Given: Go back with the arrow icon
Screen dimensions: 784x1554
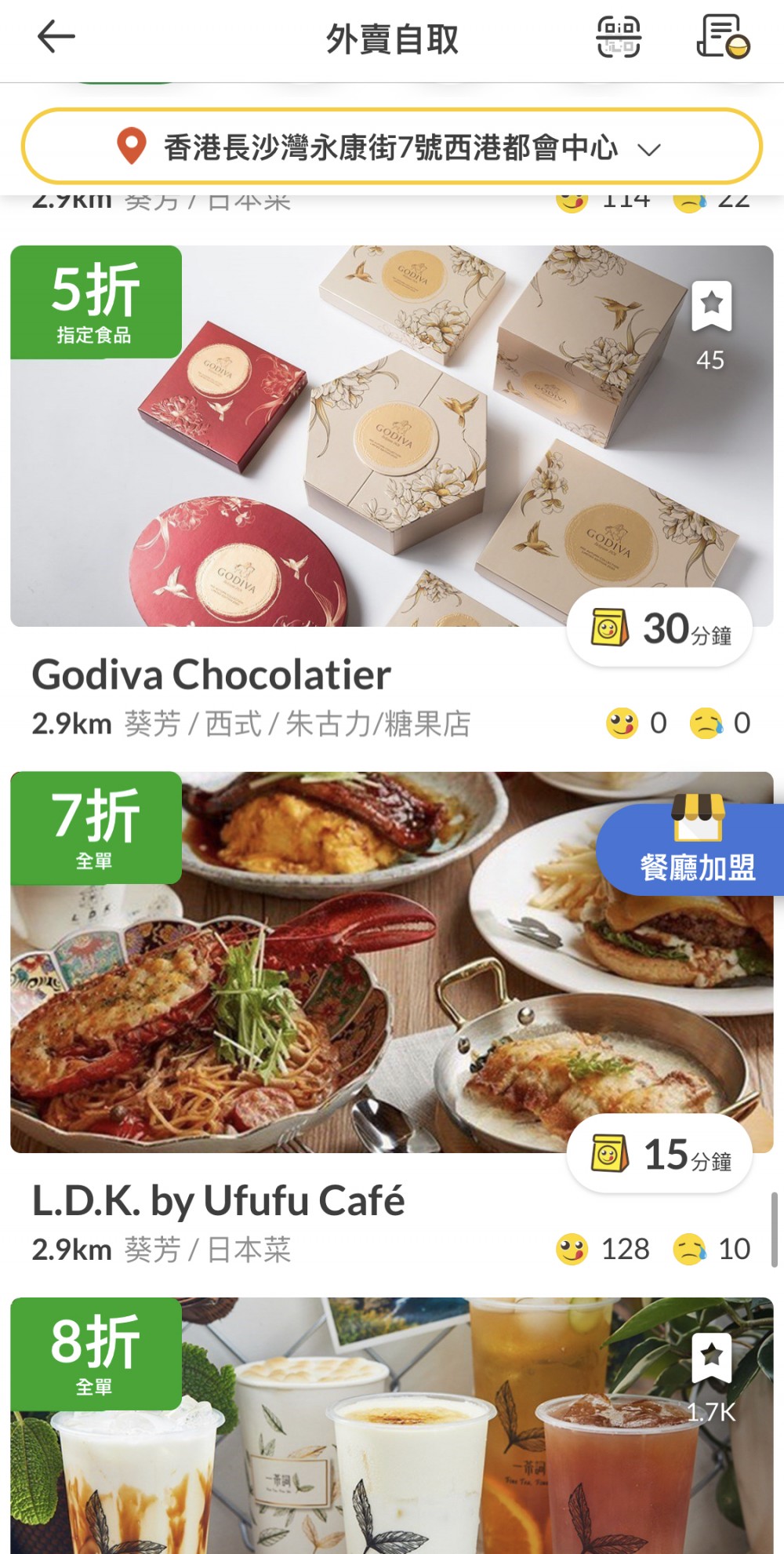Looking at the screenshot, I should click(x=56, y=37).
